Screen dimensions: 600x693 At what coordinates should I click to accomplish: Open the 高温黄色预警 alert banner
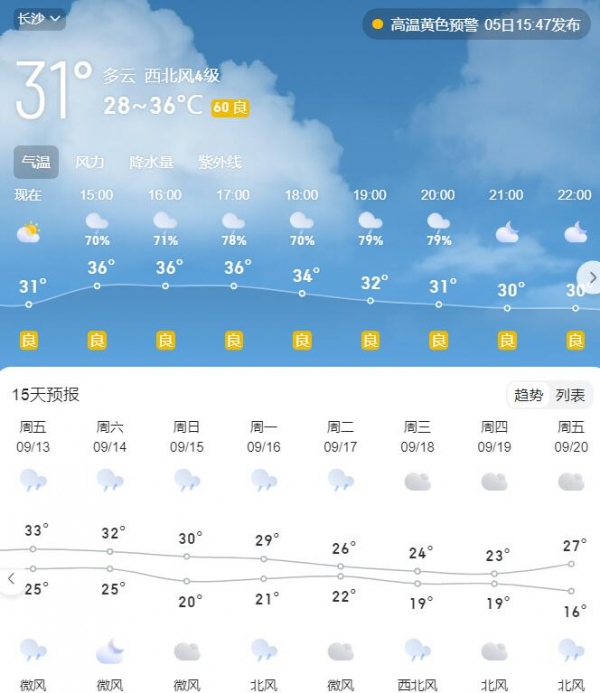[476, 25]
